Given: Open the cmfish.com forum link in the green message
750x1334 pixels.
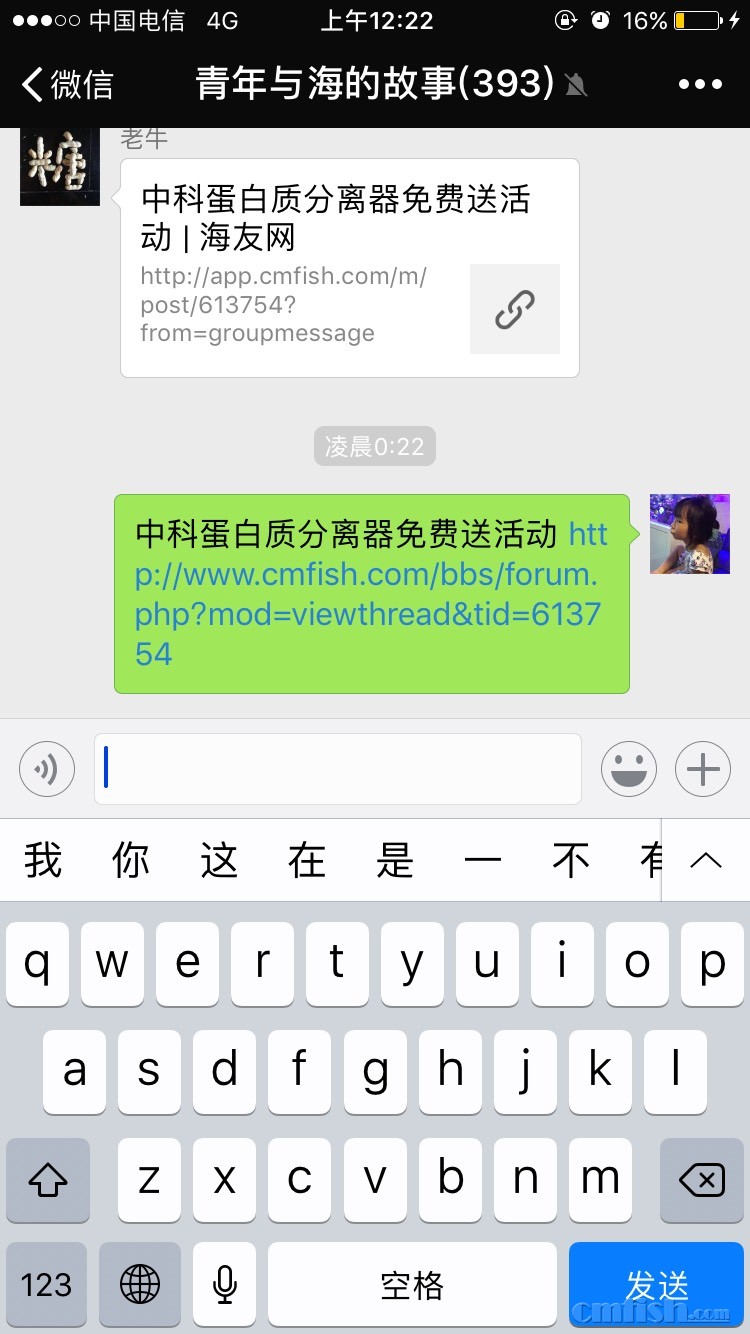Looking at the screenshot, I should point(370,594).
